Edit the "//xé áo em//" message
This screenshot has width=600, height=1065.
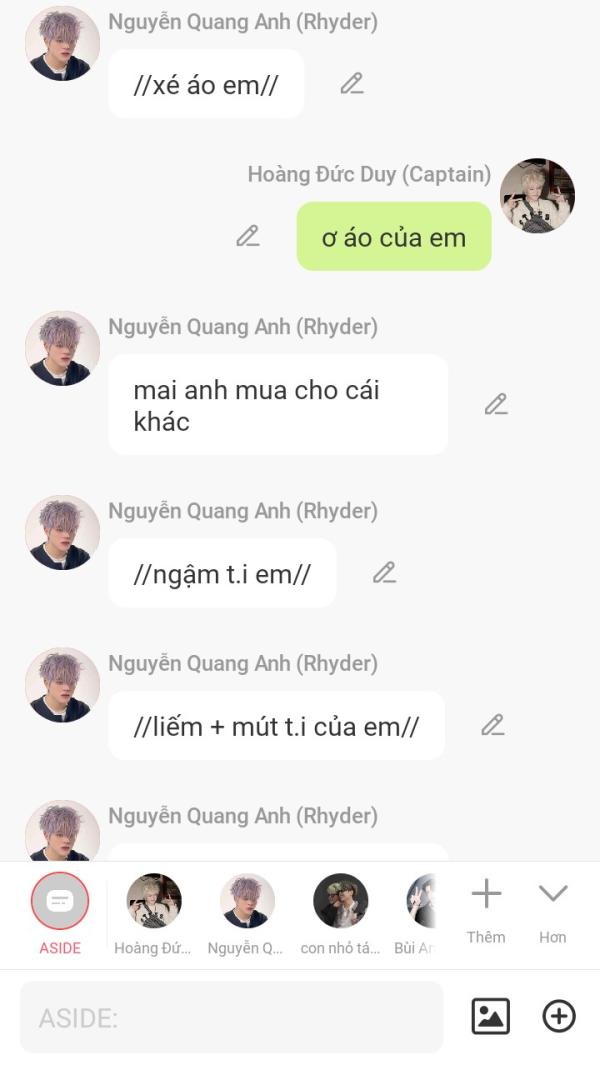[351, 84]
